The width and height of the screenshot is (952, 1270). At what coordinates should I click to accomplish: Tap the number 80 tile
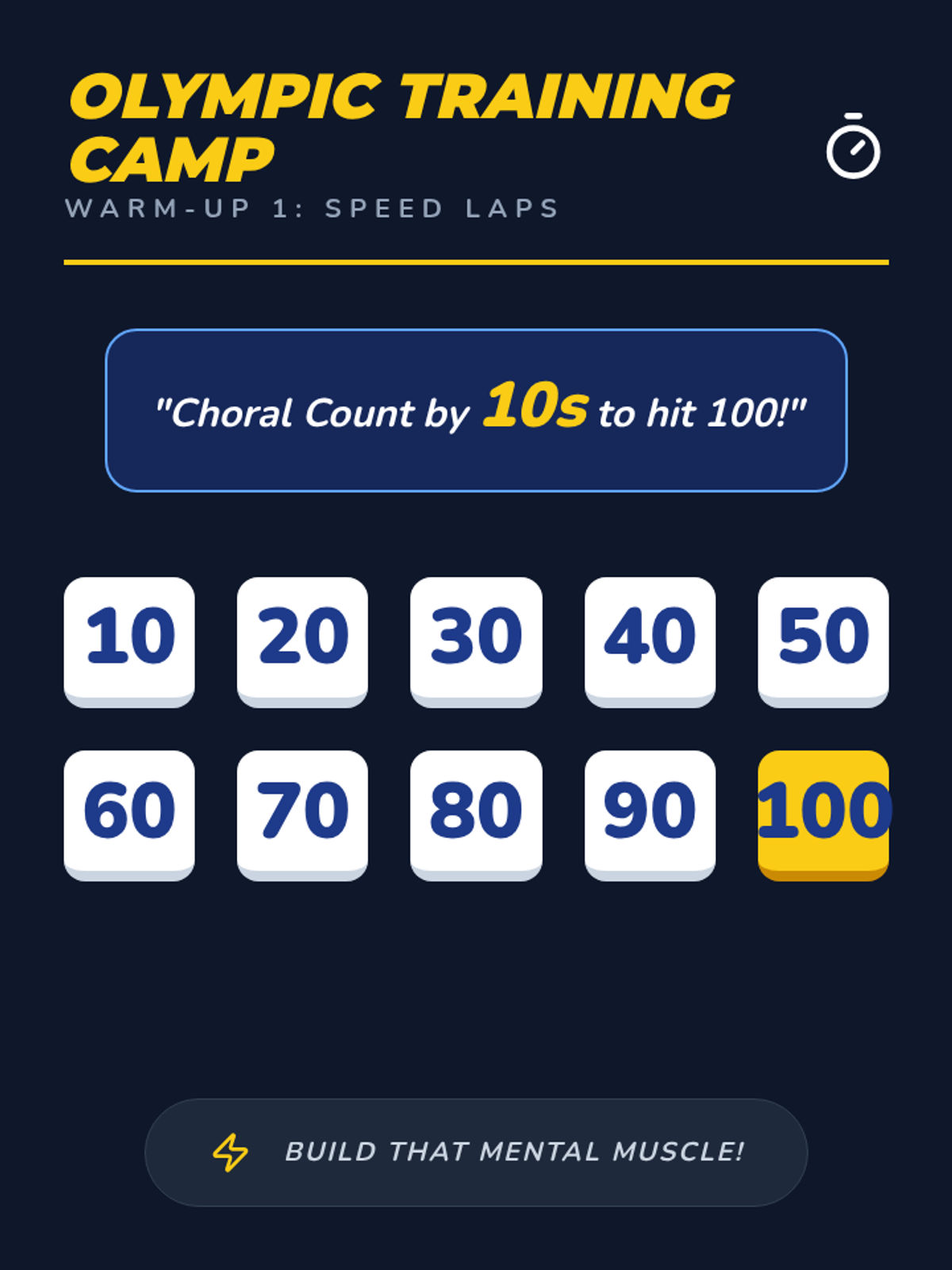(x=476, y=815)
